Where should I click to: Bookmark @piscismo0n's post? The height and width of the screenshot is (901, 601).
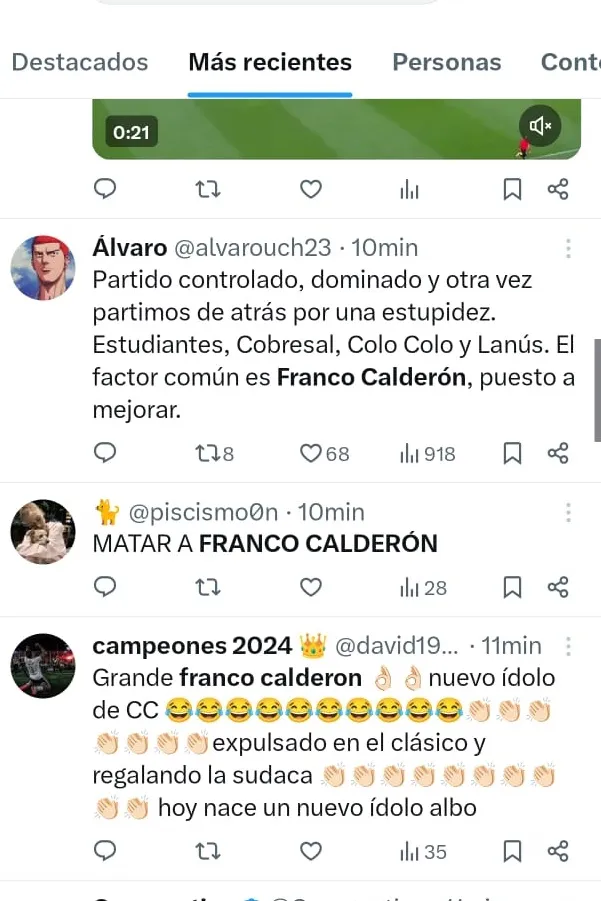[x=512, y=587]
